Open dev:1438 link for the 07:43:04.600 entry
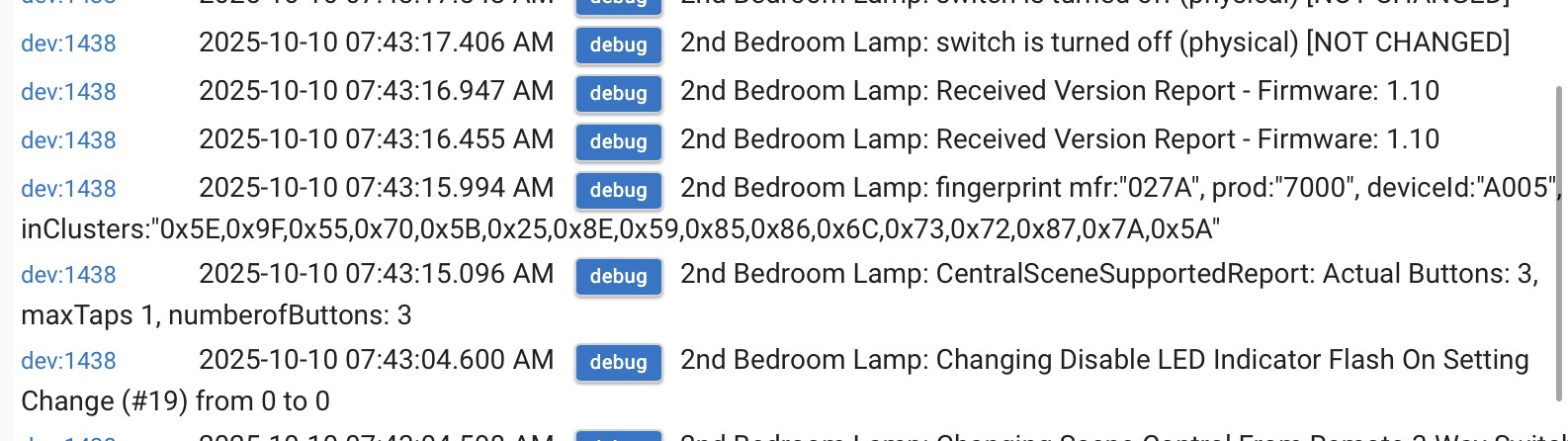 click(68, 361)
